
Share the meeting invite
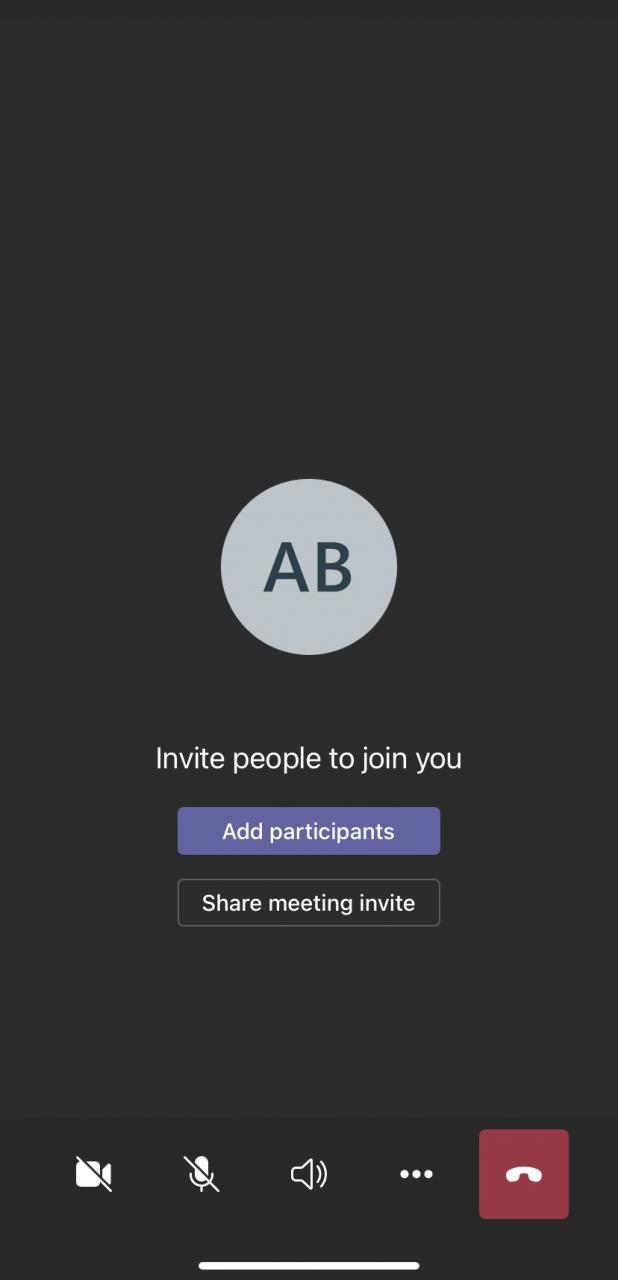[x=308, y=903]
